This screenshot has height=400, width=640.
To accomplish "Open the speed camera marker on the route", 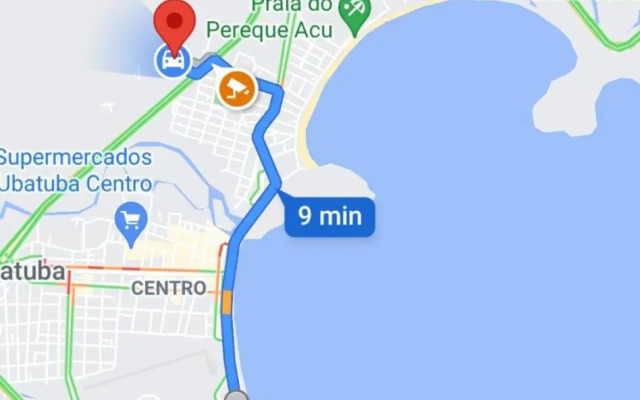I will click(237, 90).
